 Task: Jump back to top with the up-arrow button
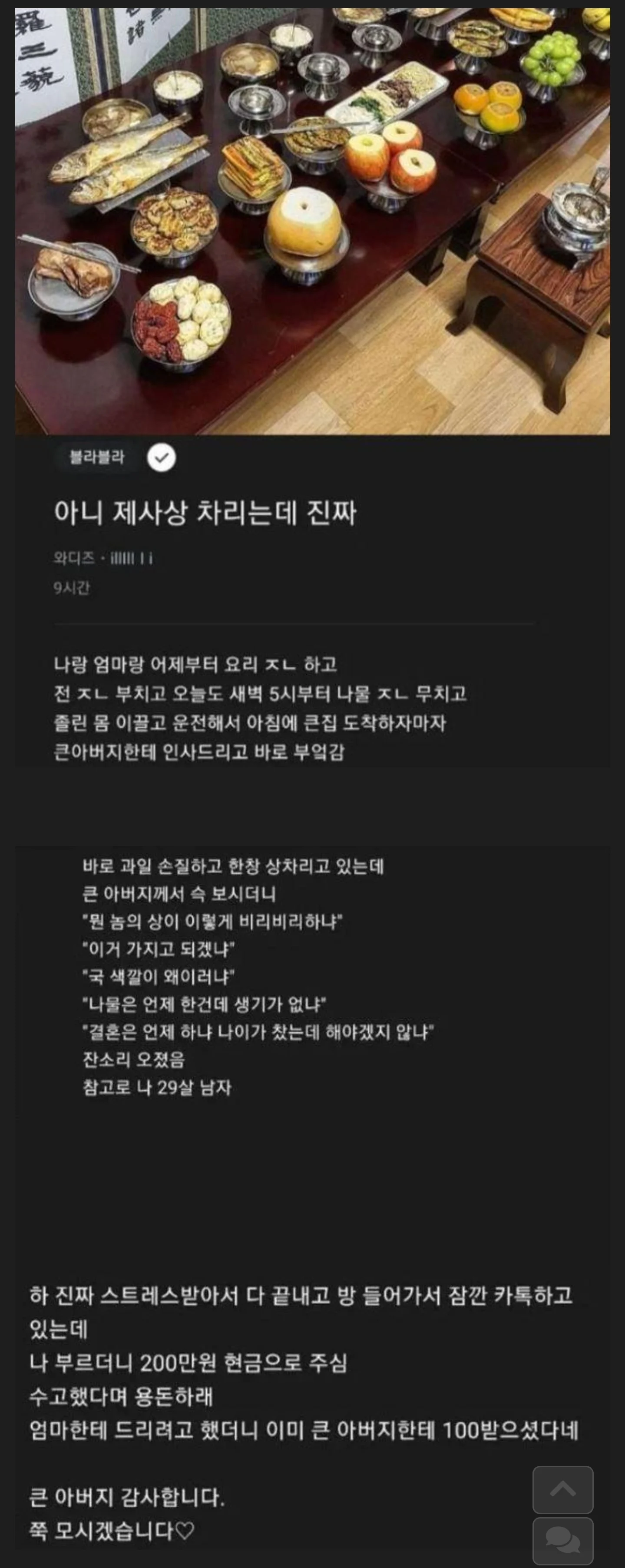[x=562, y=1489]
